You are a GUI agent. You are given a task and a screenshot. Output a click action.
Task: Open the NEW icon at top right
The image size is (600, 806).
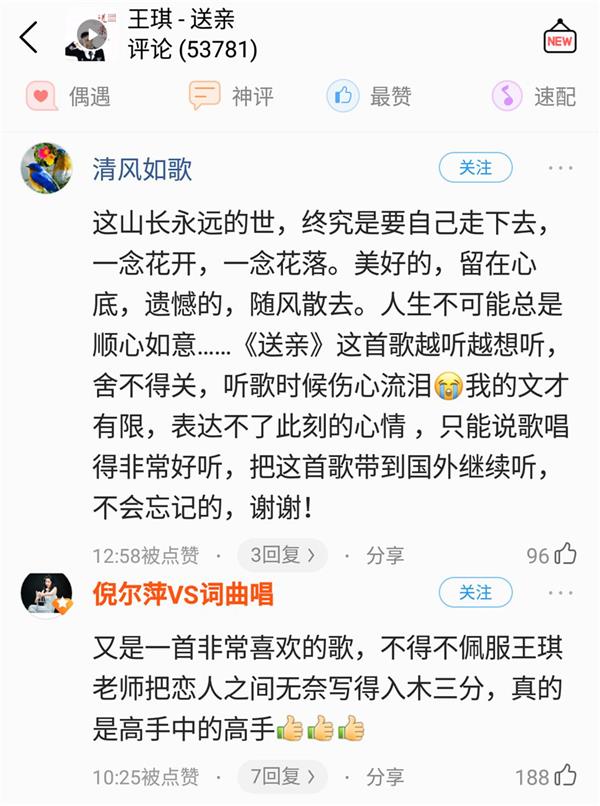[560, 39]
